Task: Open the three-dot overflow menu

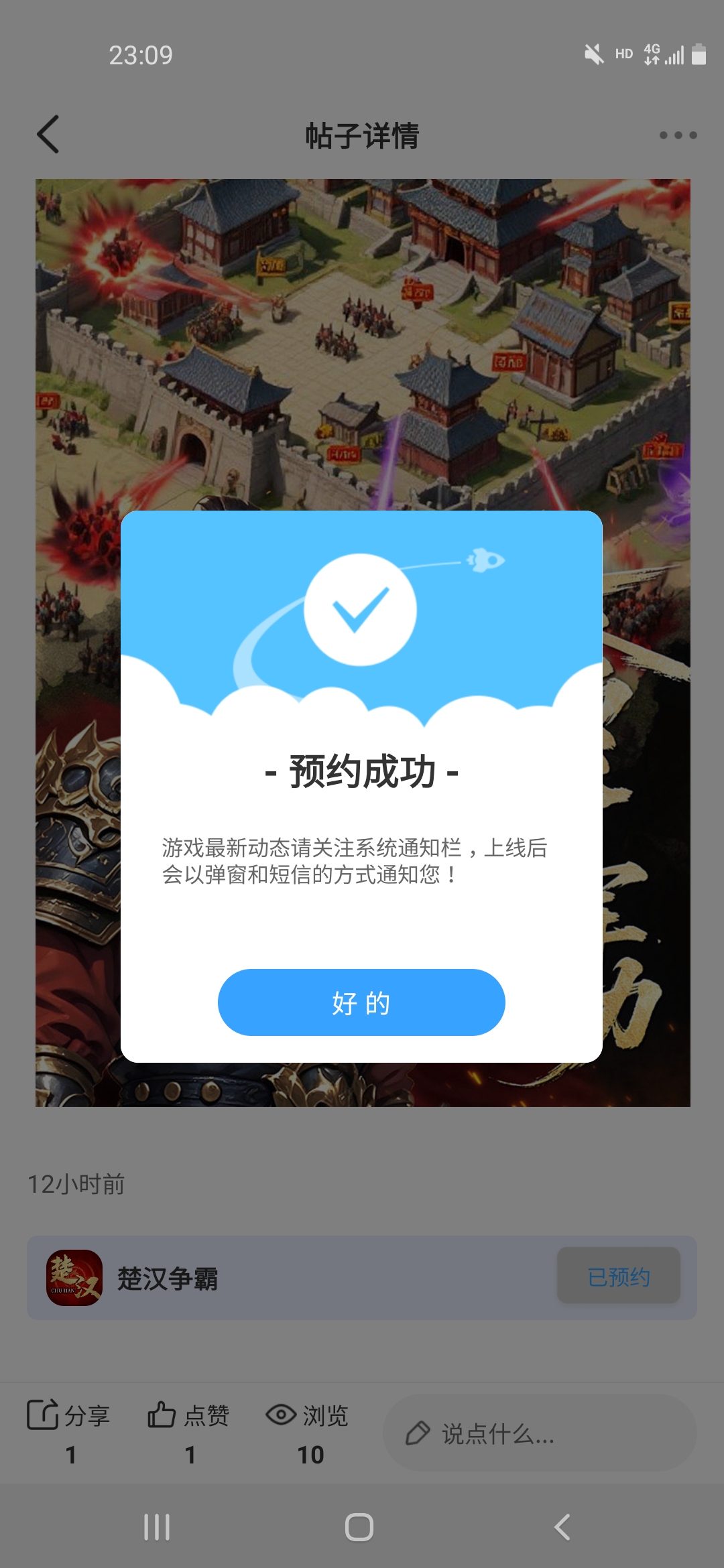Action: click(678, 135)
